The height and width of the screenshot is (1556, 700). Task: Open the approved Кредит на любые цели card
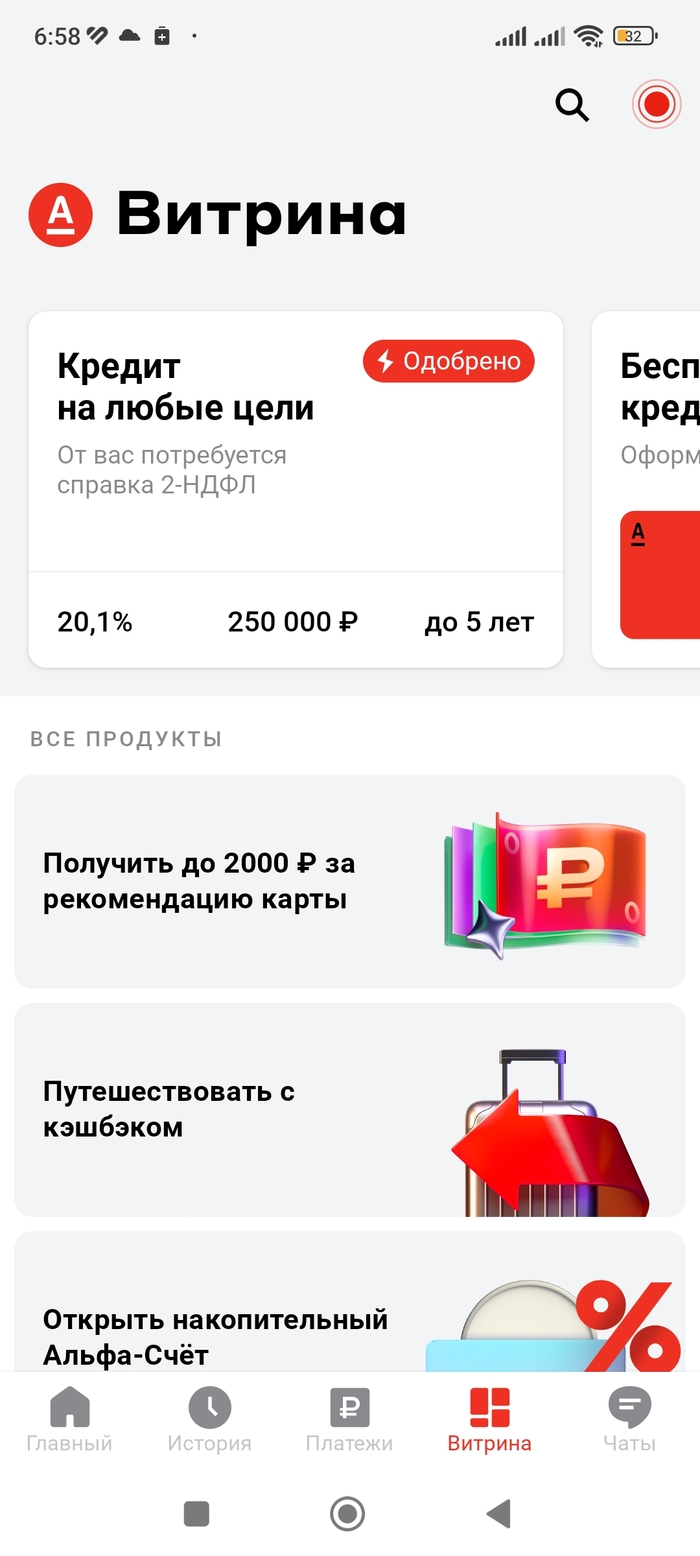[x=295, y=488]
